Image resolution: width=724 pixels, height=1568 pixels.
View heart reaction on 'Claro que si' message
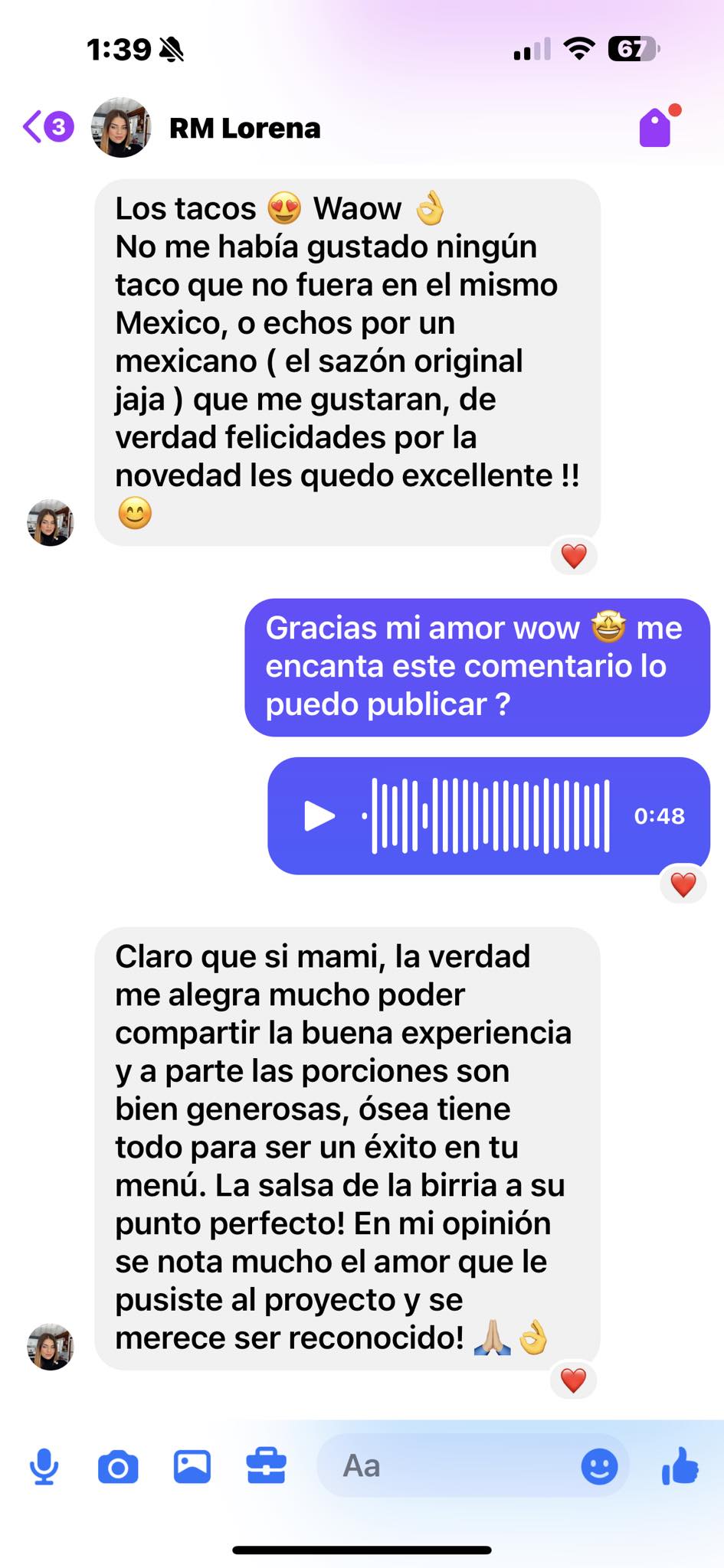(x=574, y=1380)
